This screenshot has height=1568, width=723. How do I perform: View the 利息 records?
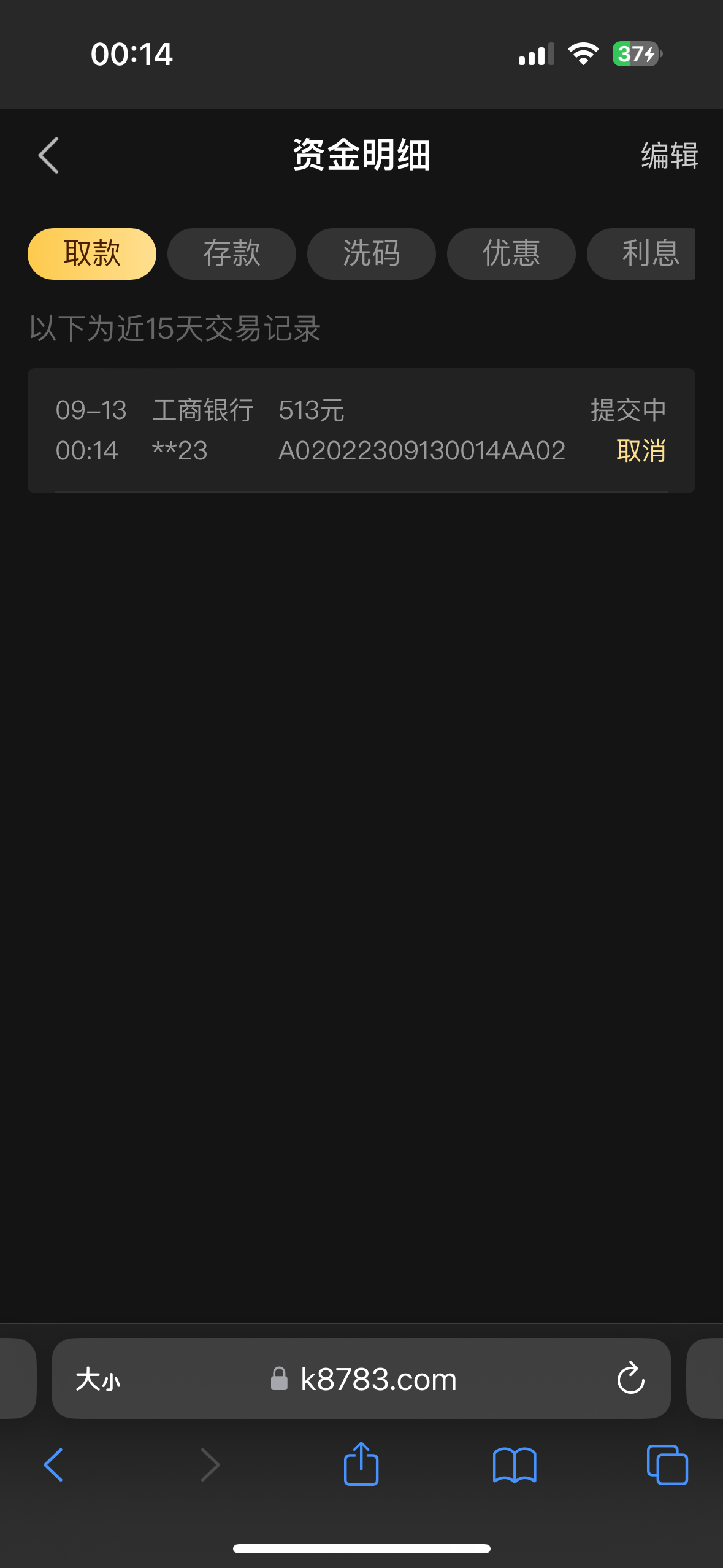pos(650,253)
